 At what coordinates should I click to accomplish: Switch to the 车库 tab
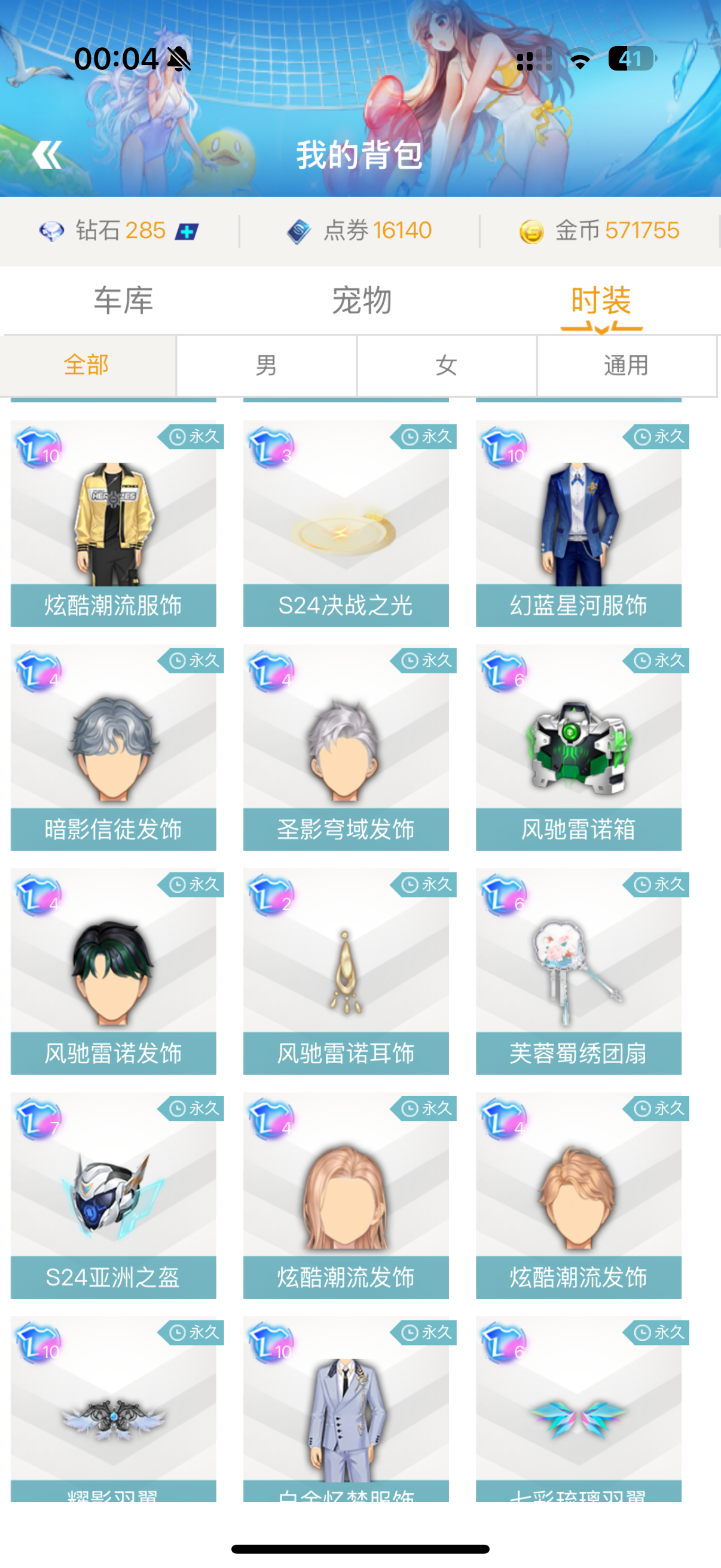[123, 300]
